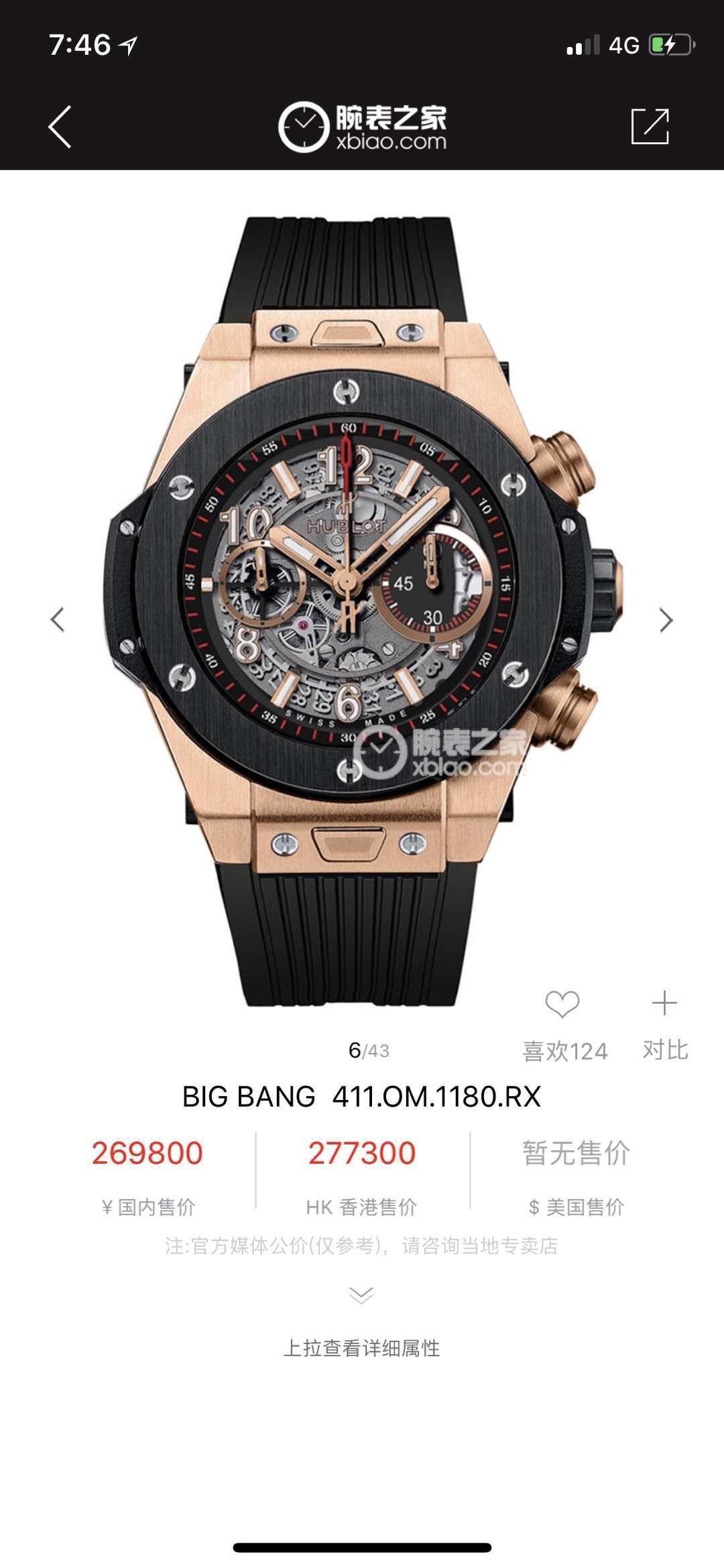
Task: Go back using the top-left arrow
Action: (60, 127)
